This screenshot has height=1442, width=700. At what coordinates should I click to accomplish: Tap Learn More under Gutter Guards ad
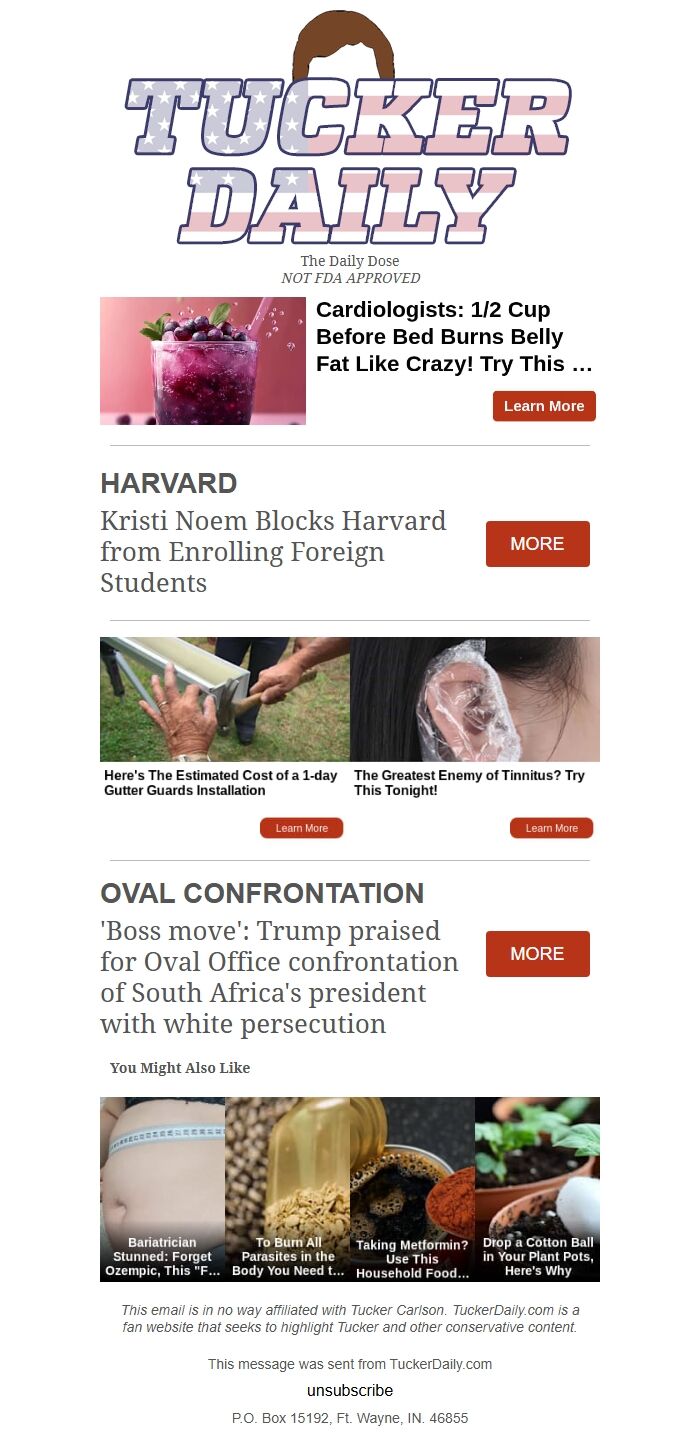[x=301, y=828]
